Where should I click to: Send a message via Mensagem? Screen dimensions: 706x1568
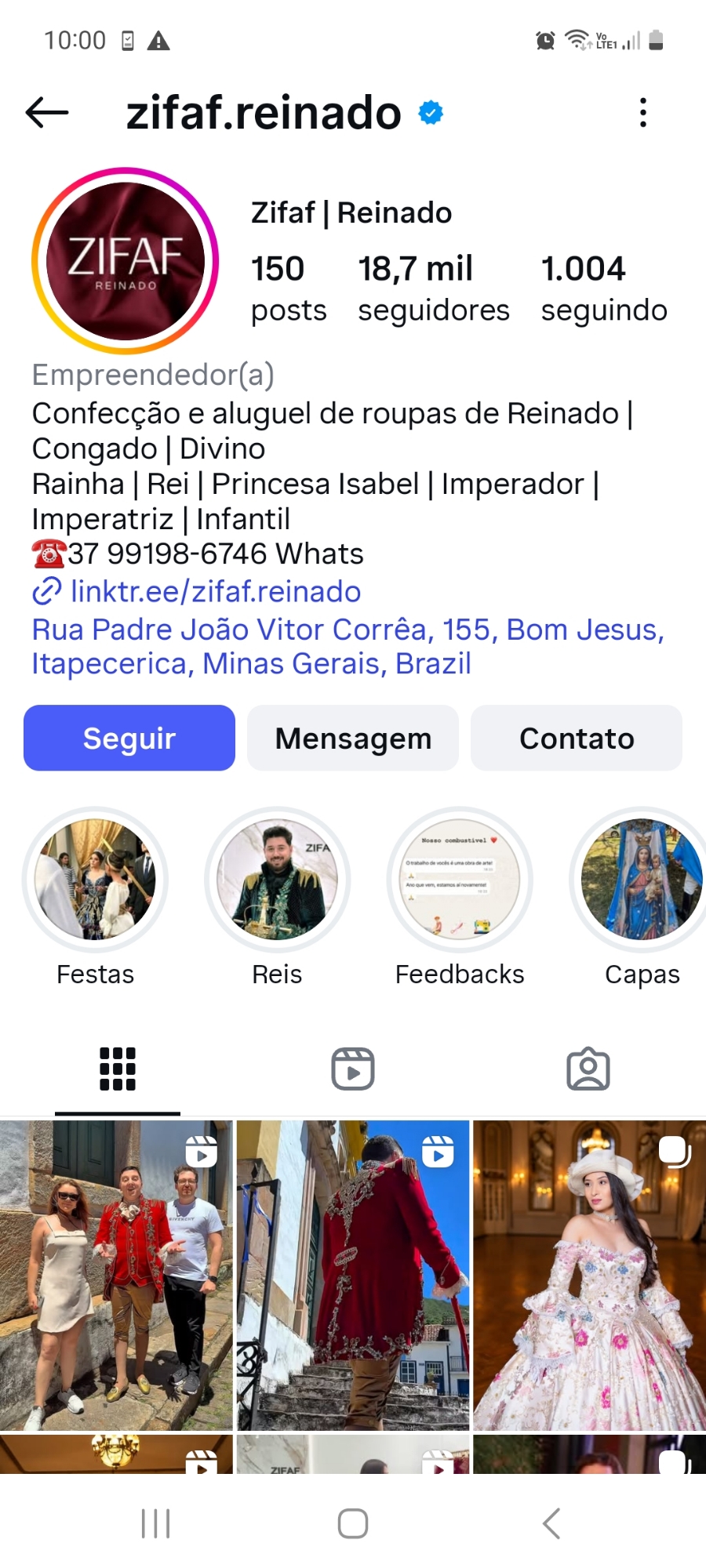click(x=353, y=738)
